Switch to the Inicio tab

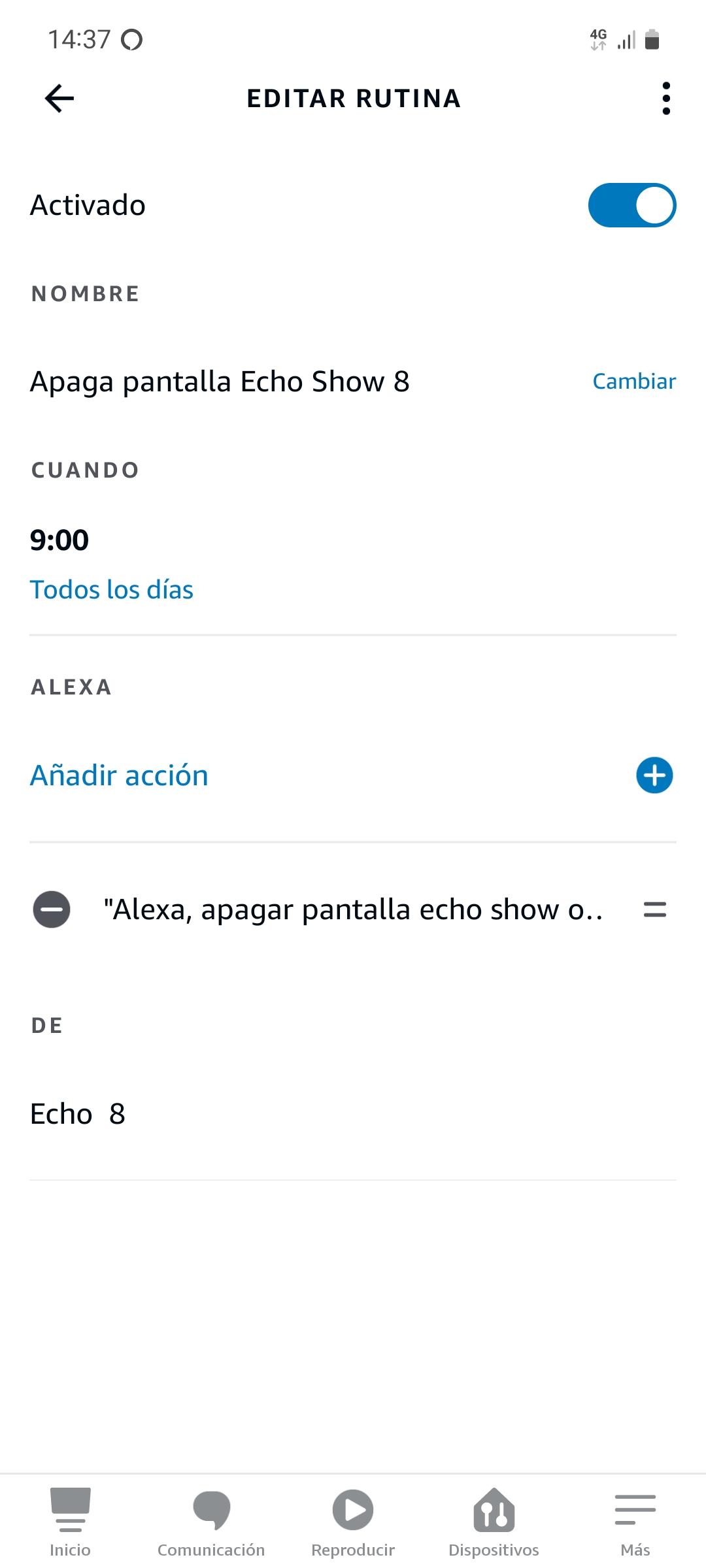pyautogui.click(x=70, y=1522)
